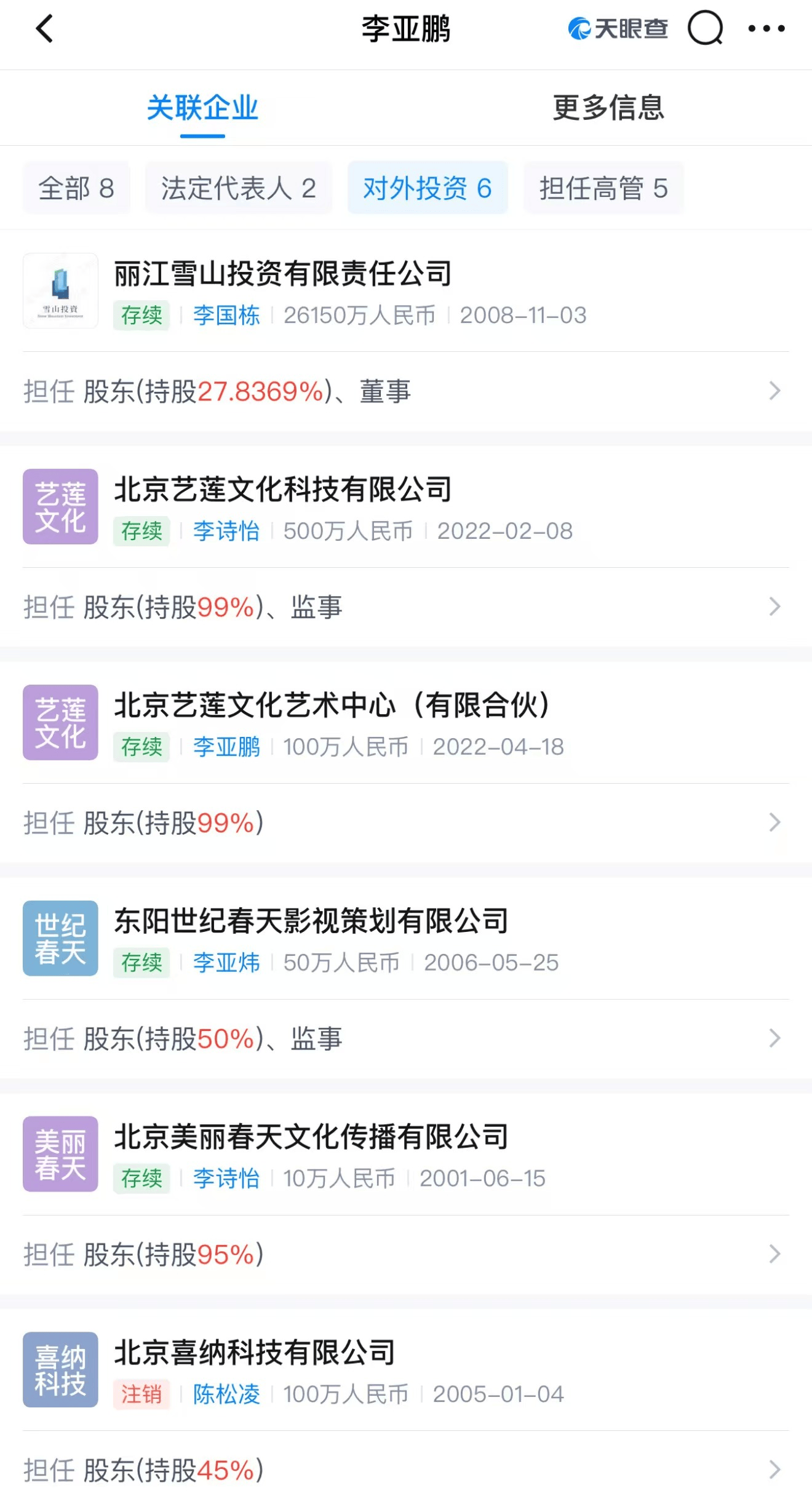View 27.8369% shareholding role details
The image size is (812, 1496).
[x=406, y=392]
